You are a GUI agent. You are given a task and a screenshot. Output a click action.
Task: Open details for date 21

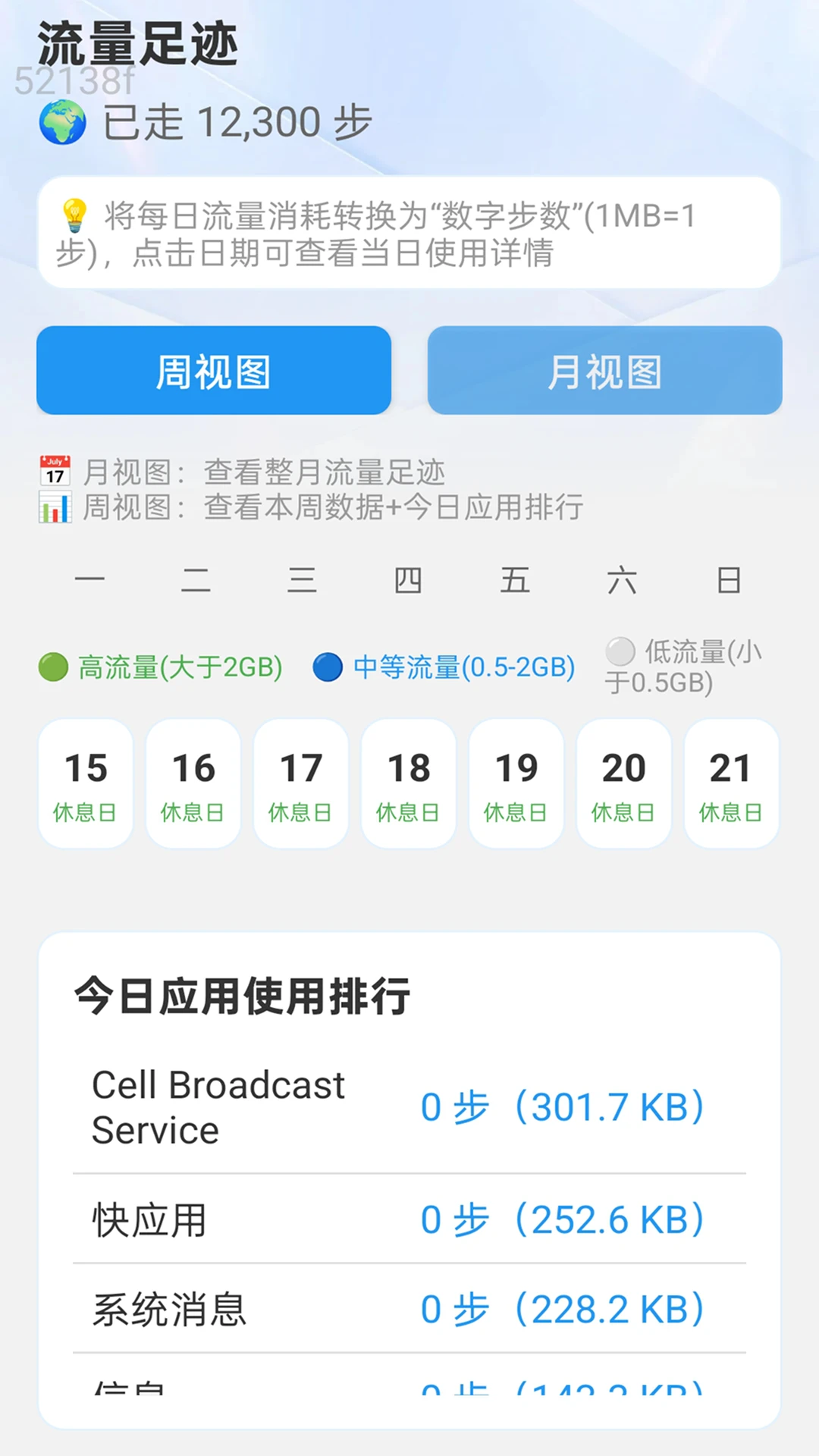pos(730,783)
